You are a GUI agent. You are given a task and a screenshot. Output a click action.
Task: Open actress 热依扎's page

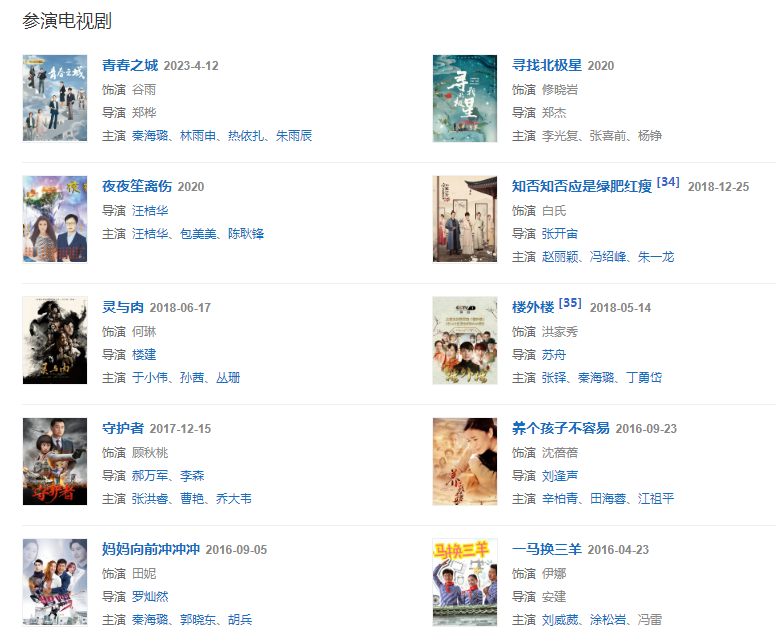[x=247, y=136]
